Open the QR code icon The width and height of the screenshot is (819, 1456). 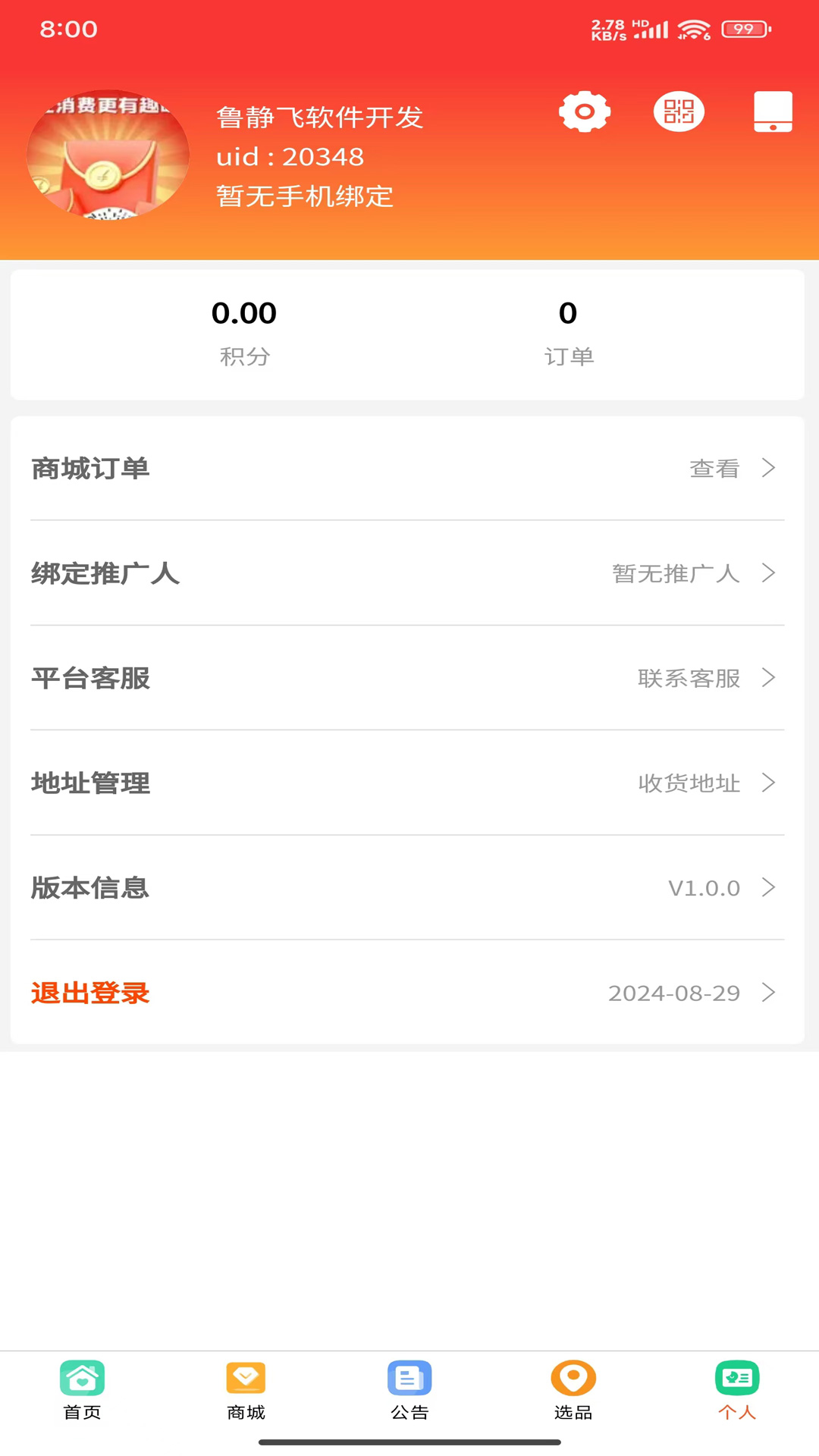point(679,111)
